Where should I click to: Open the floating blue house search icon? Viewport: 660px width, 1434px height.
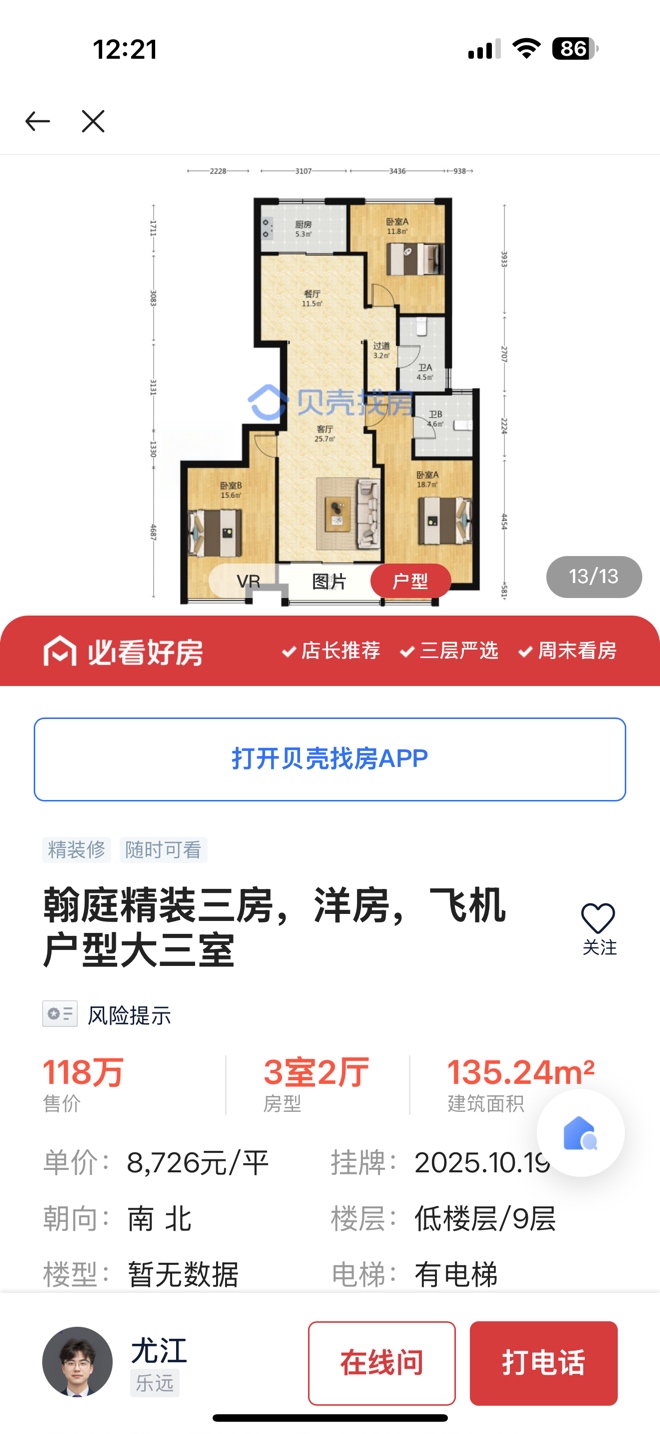pyautogui.click(x=580, y=1134)
